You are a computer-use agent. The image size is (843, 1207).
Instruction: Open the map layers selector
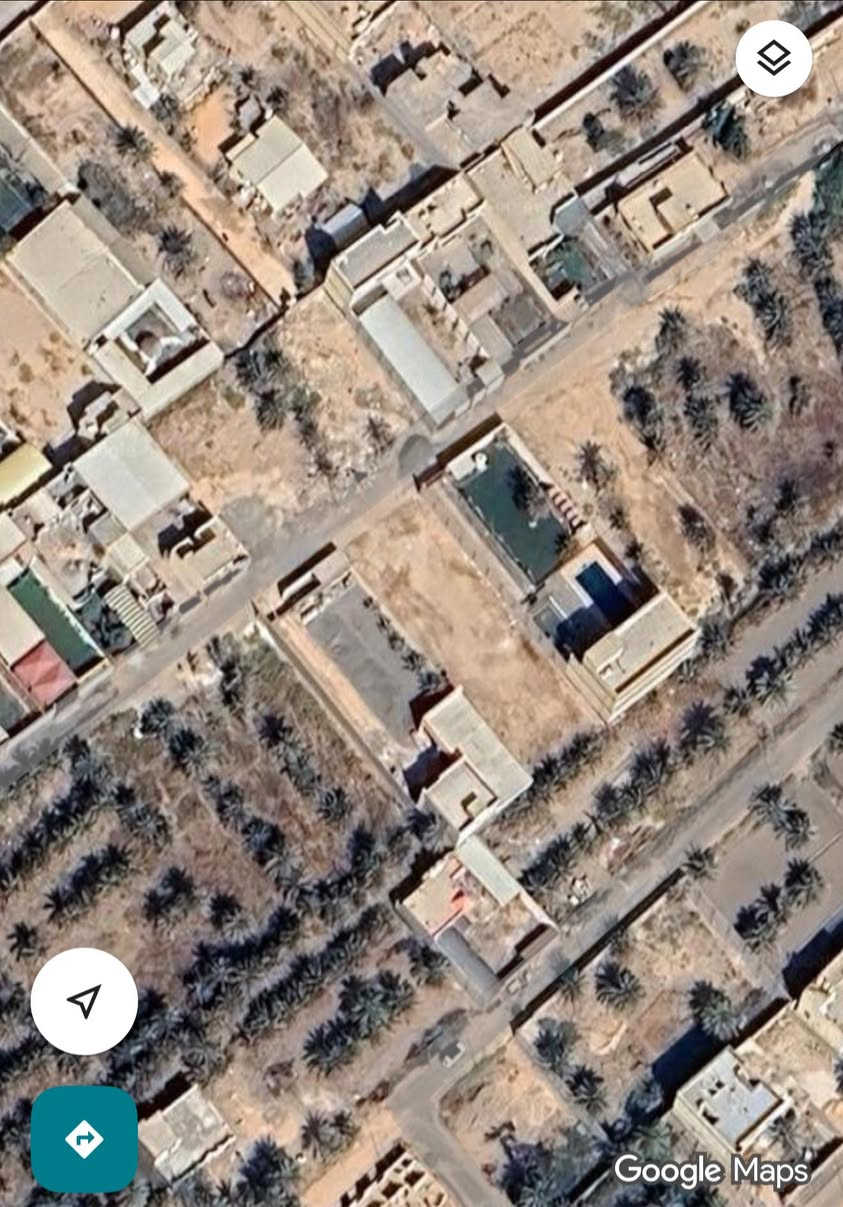tap(773, 58)
